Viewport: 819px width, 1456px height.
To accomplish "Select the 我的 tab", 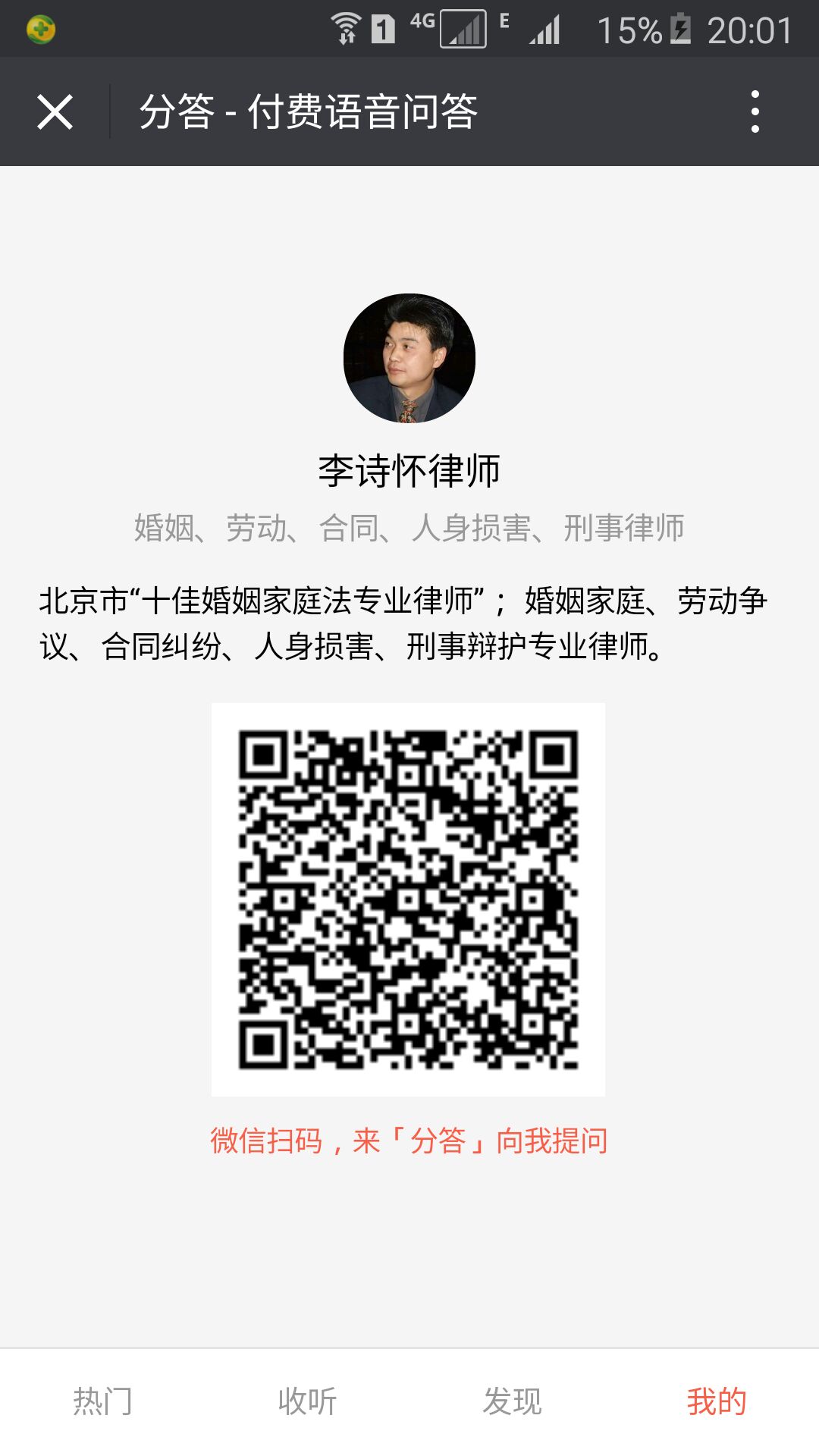I will (x=717, y=1401).
